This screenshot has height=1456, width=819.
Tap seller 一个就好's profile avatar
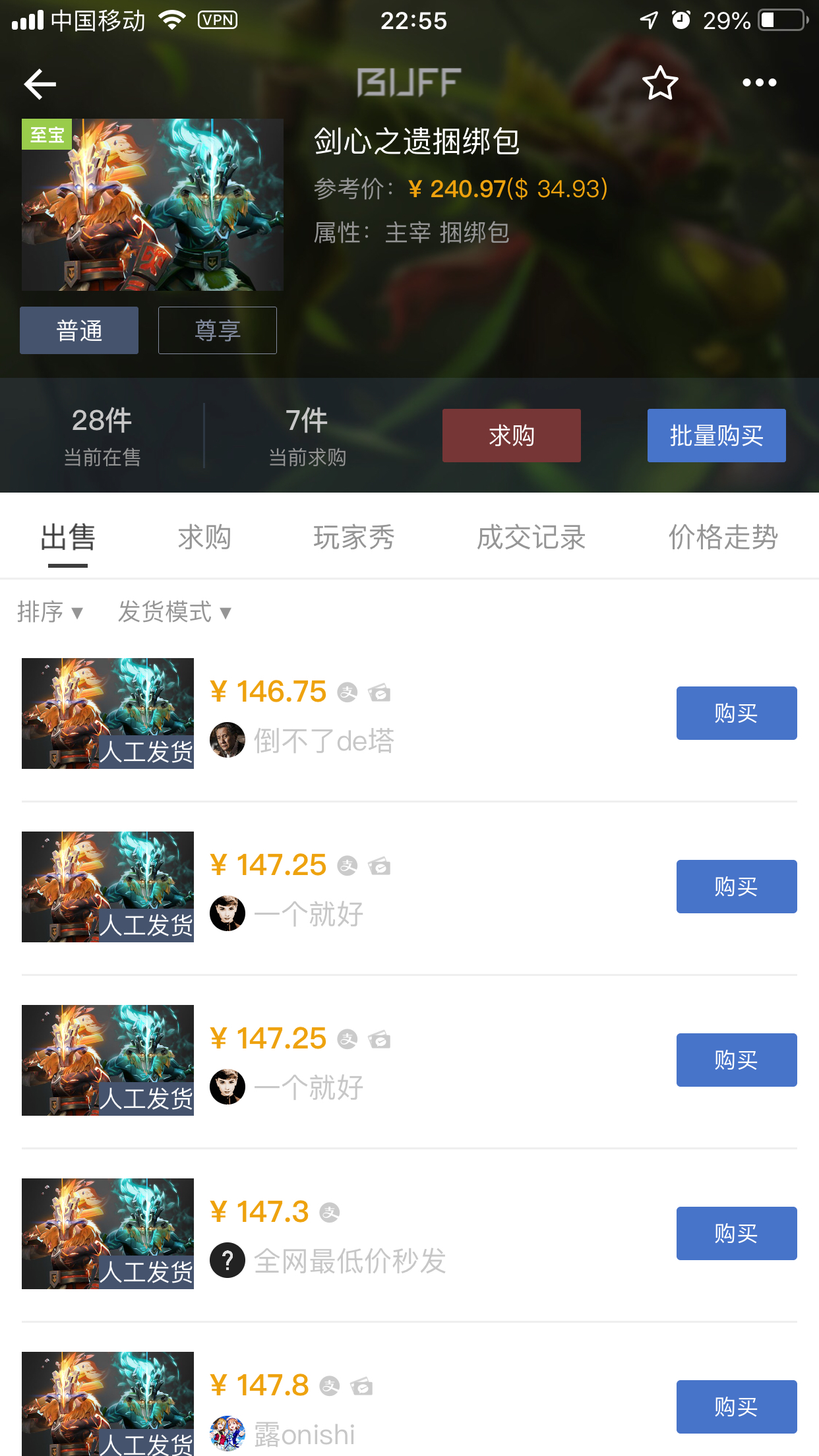tap(227, 913)
